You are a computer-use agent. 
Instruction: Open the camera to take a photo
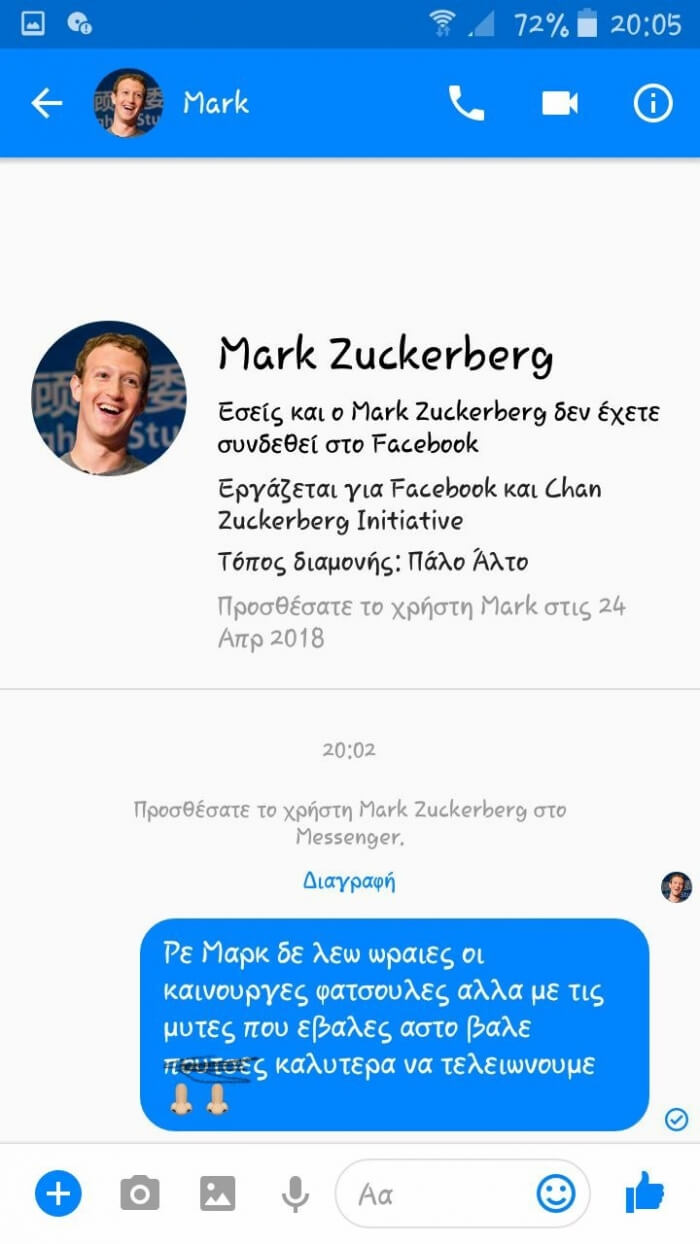(140, 1193)
